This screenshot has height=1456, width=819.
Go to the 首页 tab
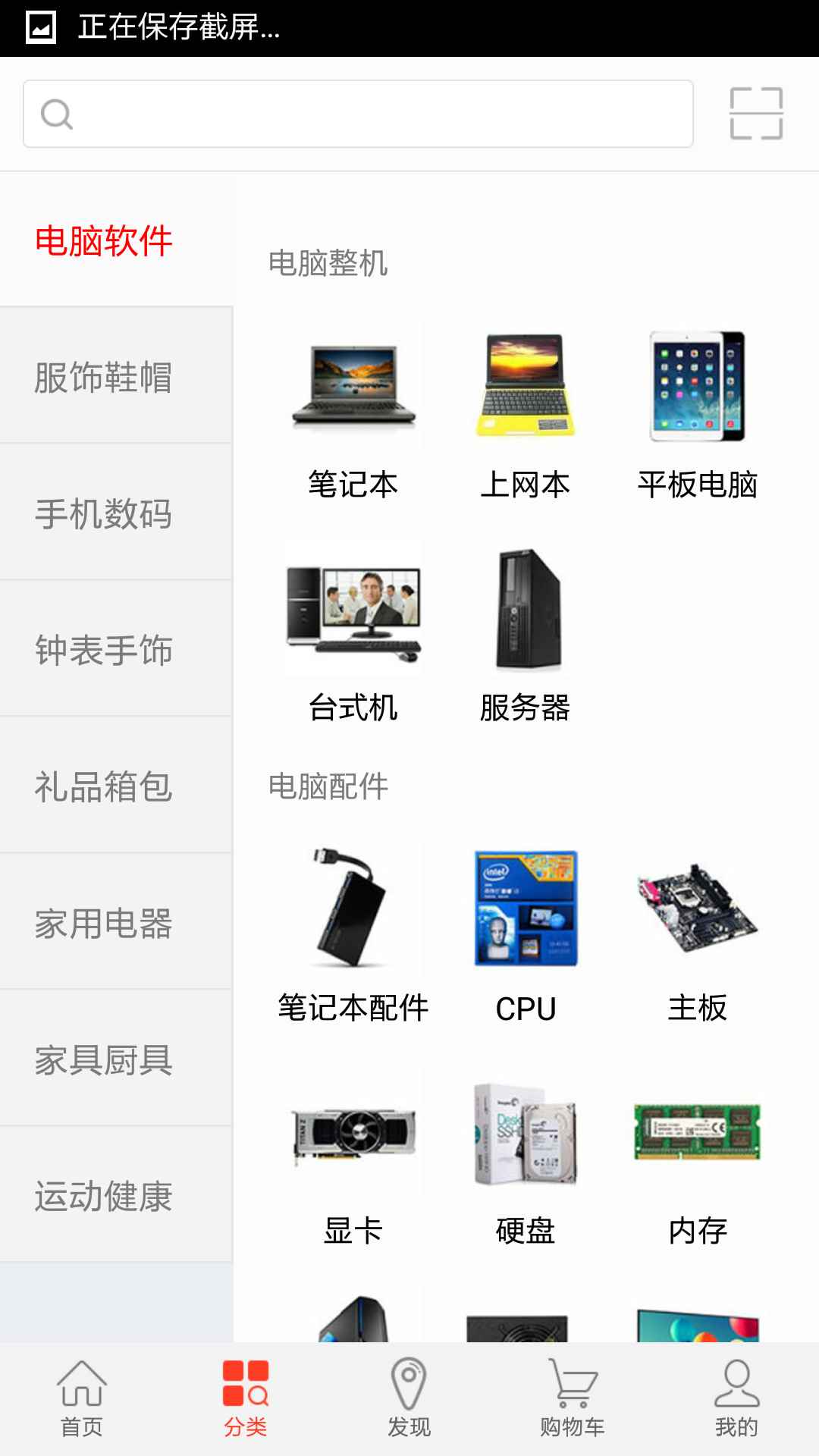[x=82, y=1398]
